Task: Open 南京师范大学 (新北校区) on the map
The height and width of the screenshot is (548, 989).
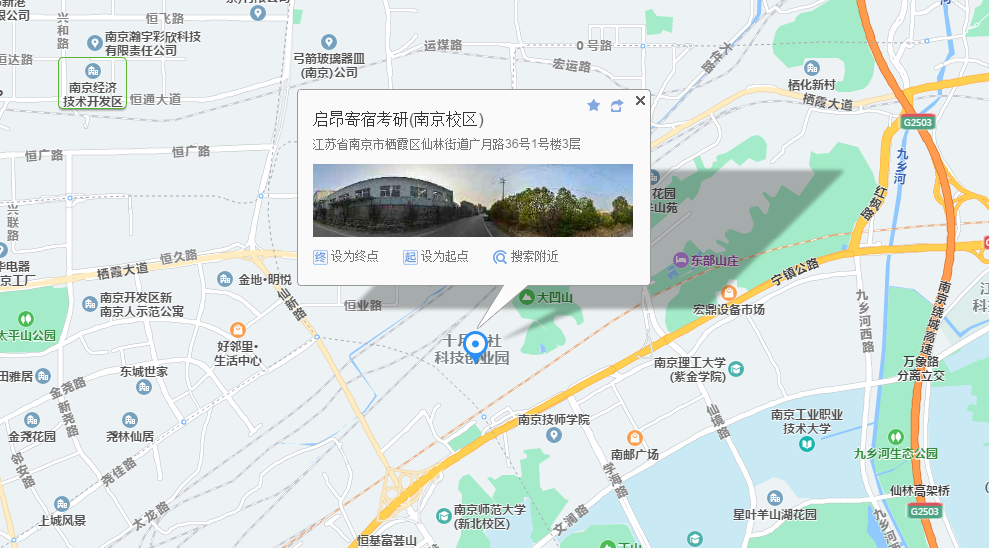Action: [443, 515]
